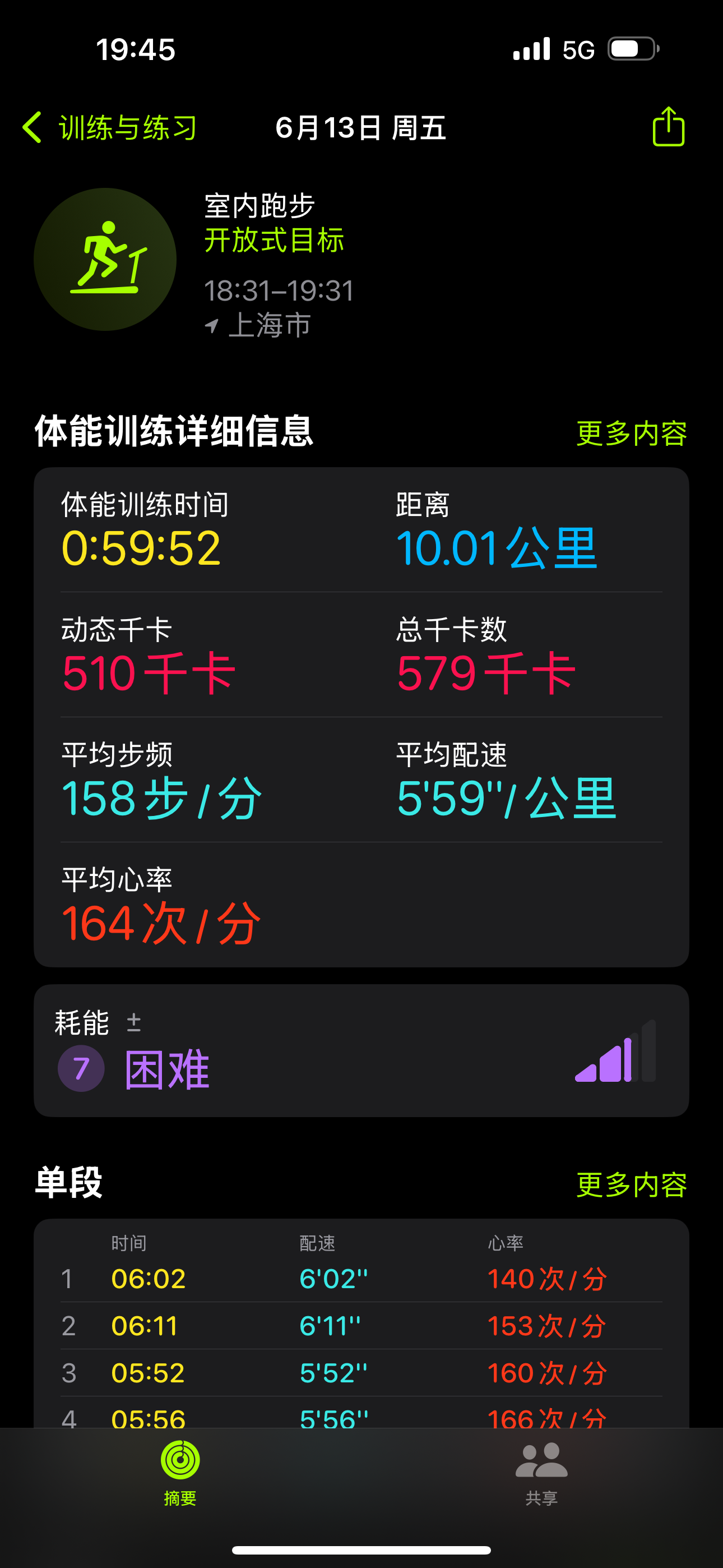Open 更多内容 for 单段 splits
Image resolution: width=723 pixels, height=1568 pixels.
pos(632,1184)
